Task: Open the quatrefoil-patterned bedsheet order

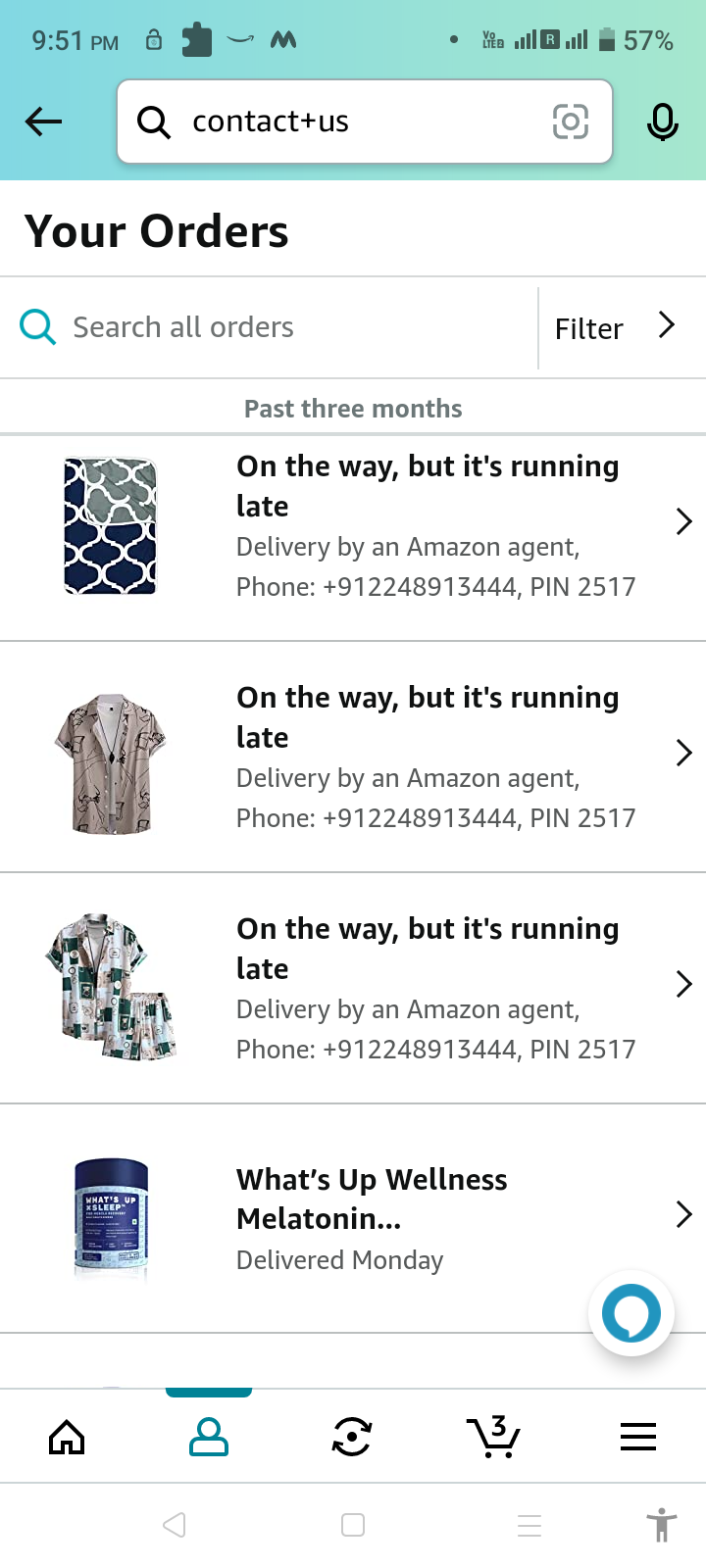Action: click(x=353, y=526)
